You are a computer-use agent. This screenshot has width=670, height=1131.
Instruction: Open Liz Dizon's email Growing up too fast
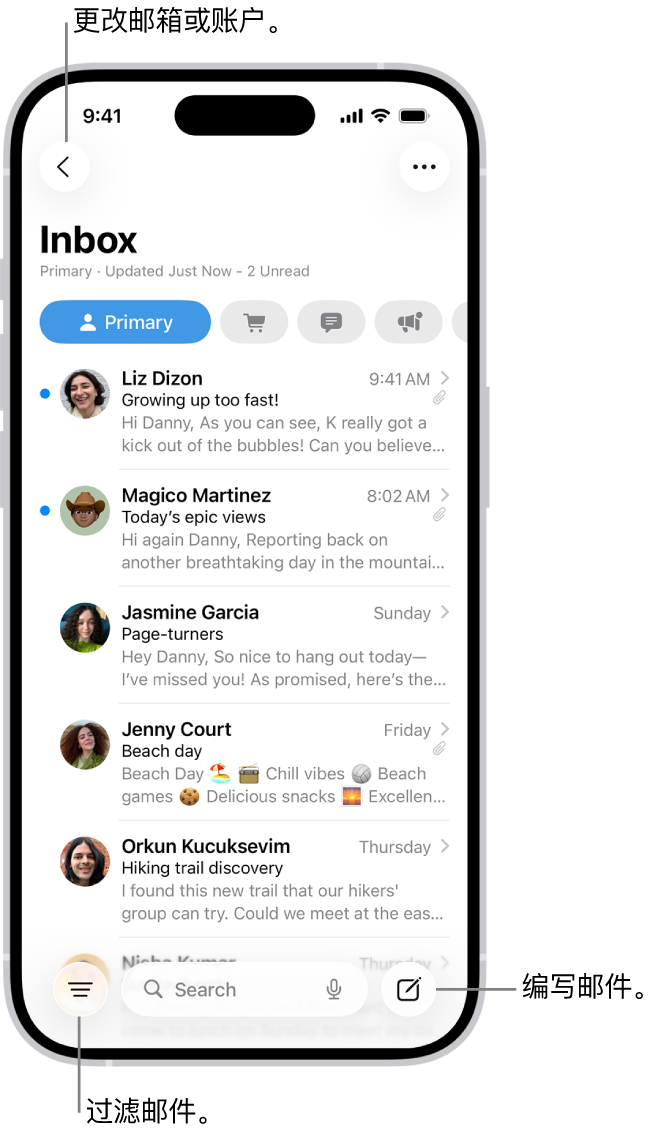tap(282, 411)
